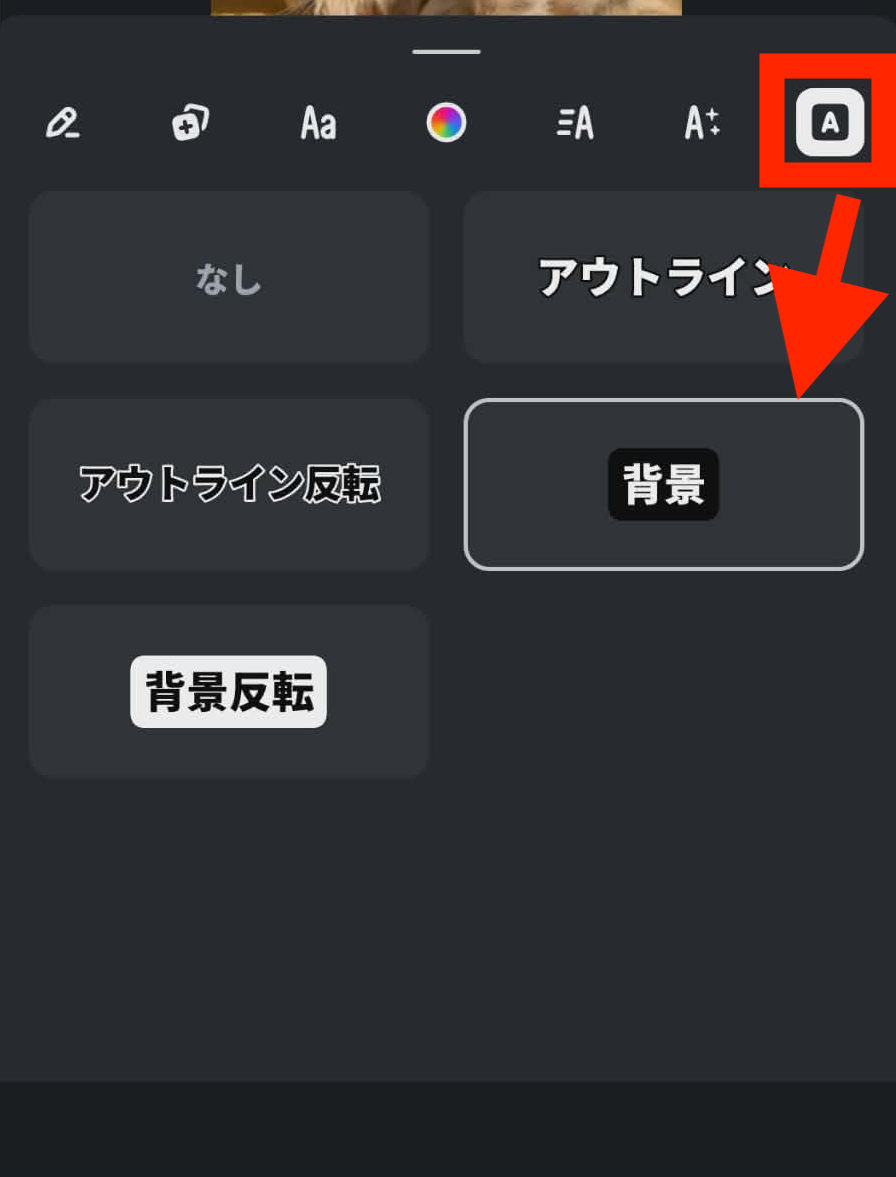This screenshot has height=1177, width=896.
Task: Open the rainbow color wheel
Action: tap(446, 123)
